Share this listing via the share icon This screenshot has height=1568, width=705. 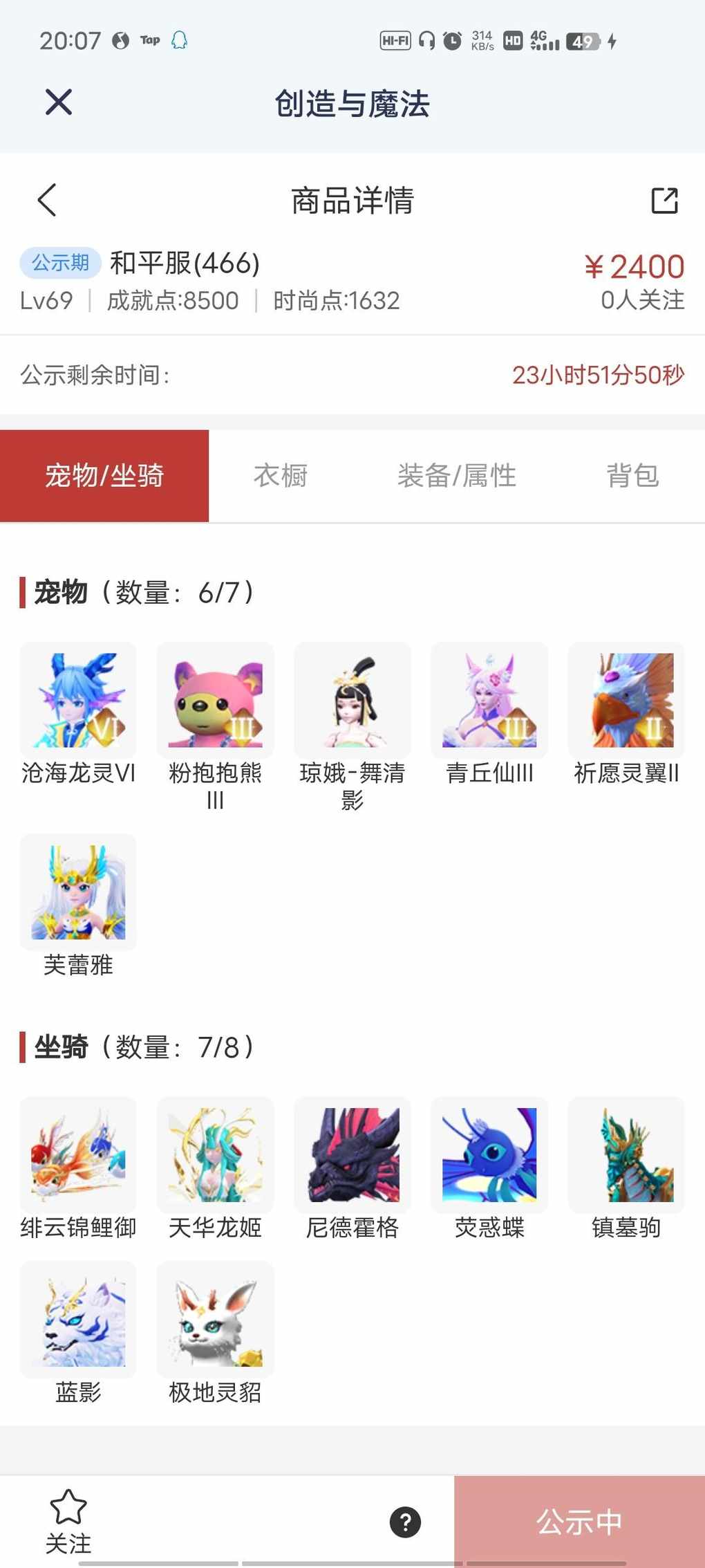click(x=664, y=201)
